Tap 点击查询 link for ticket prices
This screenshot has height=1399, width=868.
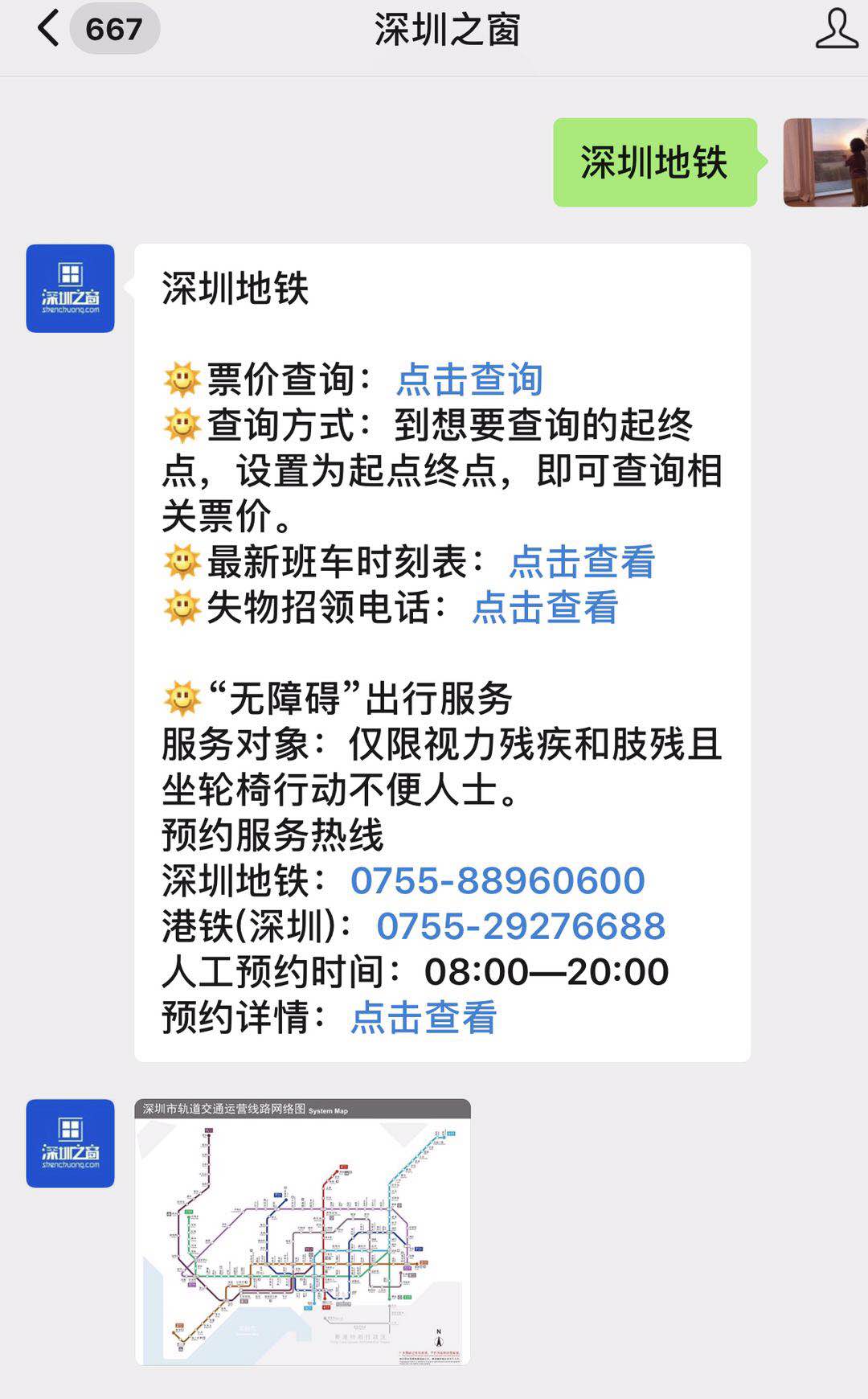pyautogui.click(x=470, y=379)
